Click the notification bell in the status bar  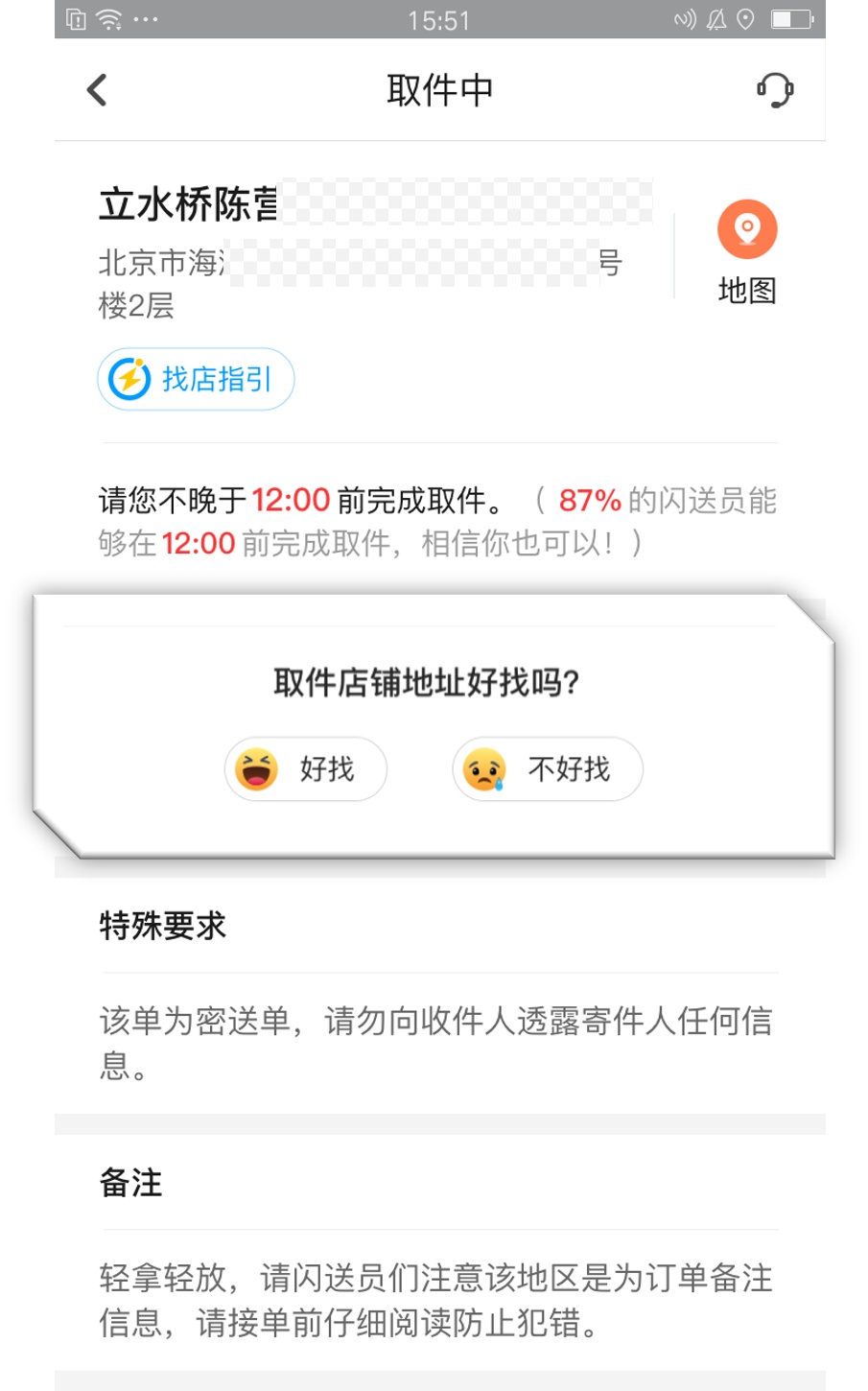click(715, 20)
